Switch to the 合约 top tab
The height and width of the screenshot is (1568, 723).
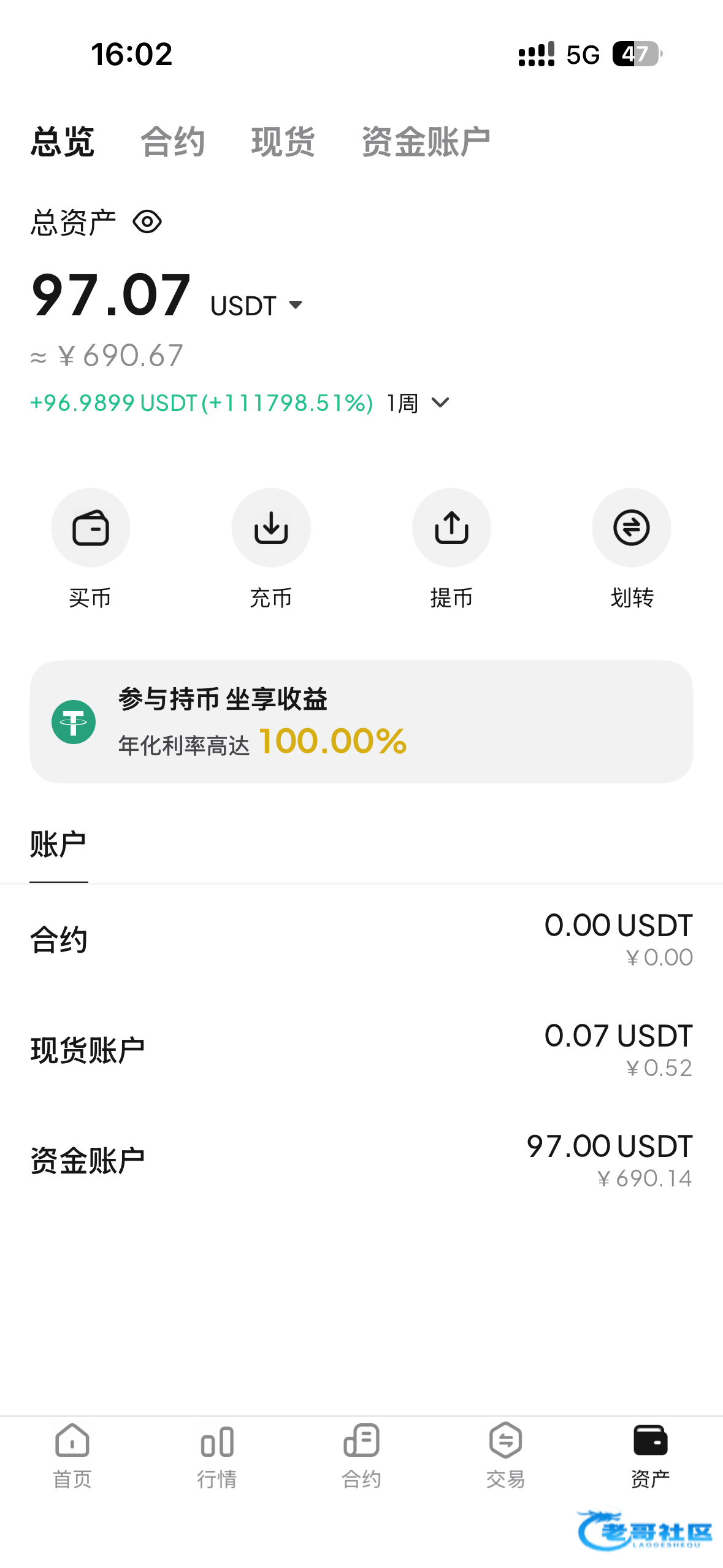click(x=172, y=142)
